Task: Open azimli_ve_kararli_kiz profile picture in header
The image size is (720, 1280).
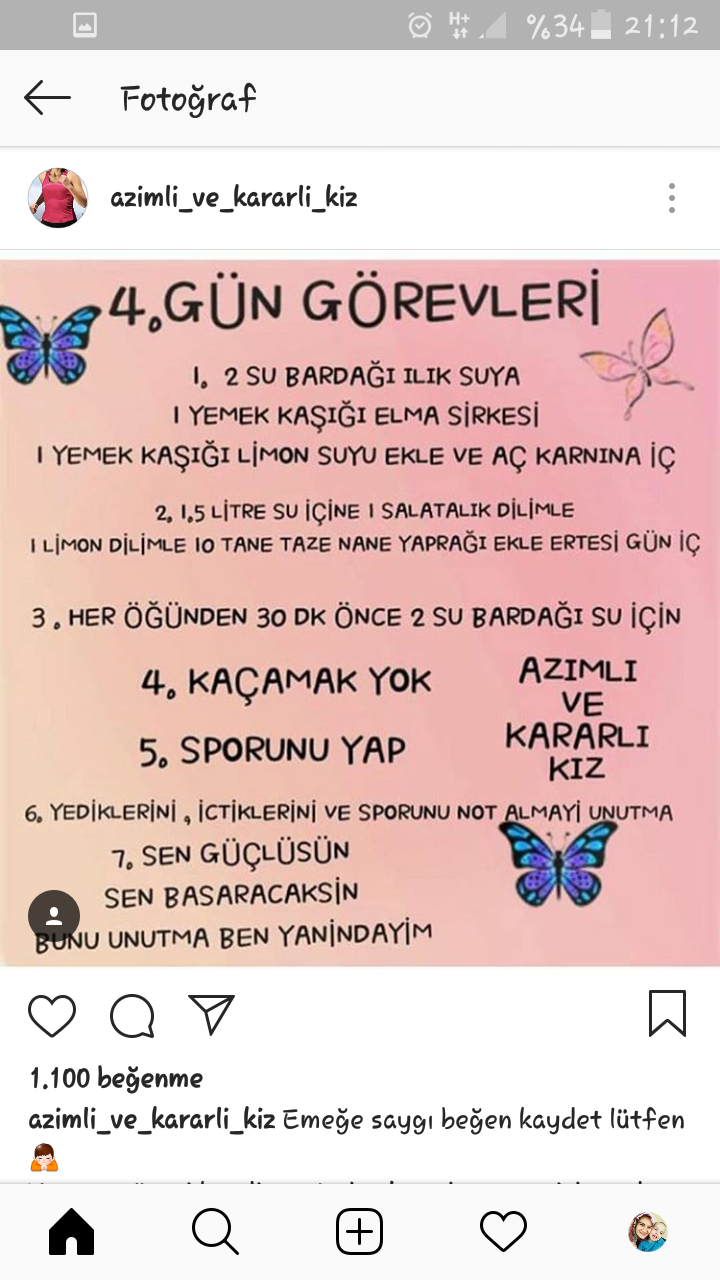Action: click(58, 197)
